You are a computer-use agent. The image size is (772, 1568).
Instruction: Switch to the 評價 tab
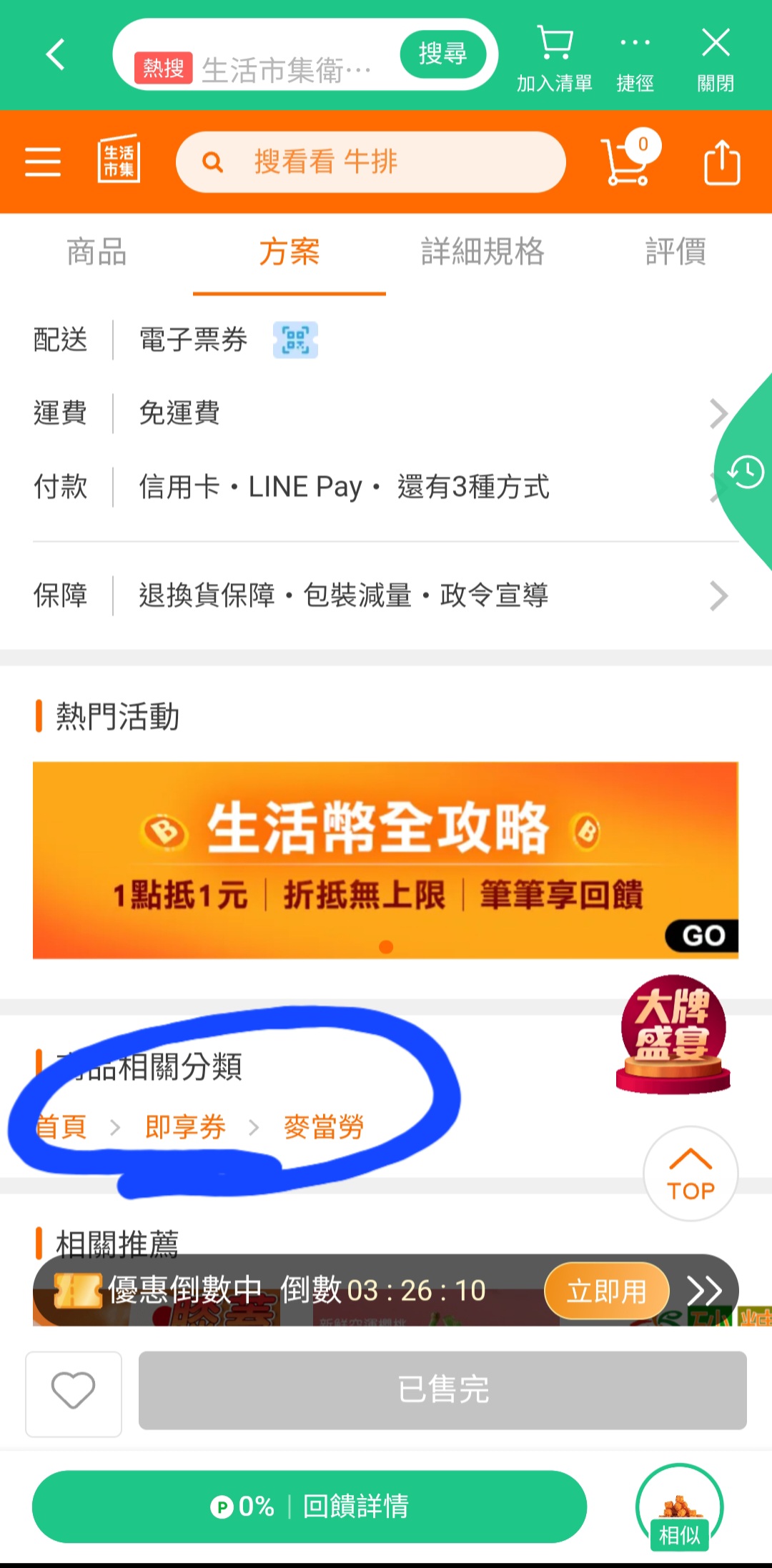tap(675, 252)
